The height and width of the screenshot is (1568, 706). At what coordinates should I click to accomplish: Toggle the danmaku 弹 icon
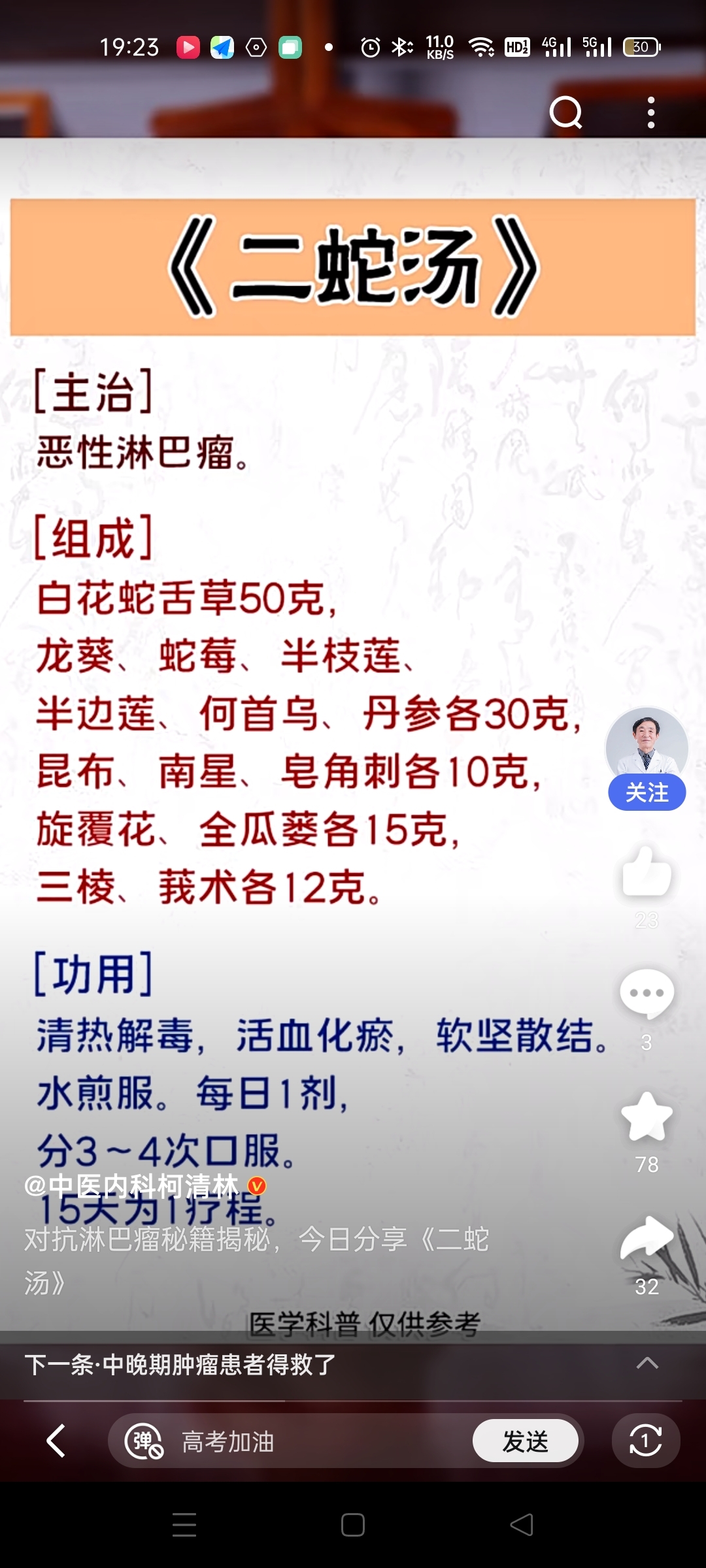144,1441
